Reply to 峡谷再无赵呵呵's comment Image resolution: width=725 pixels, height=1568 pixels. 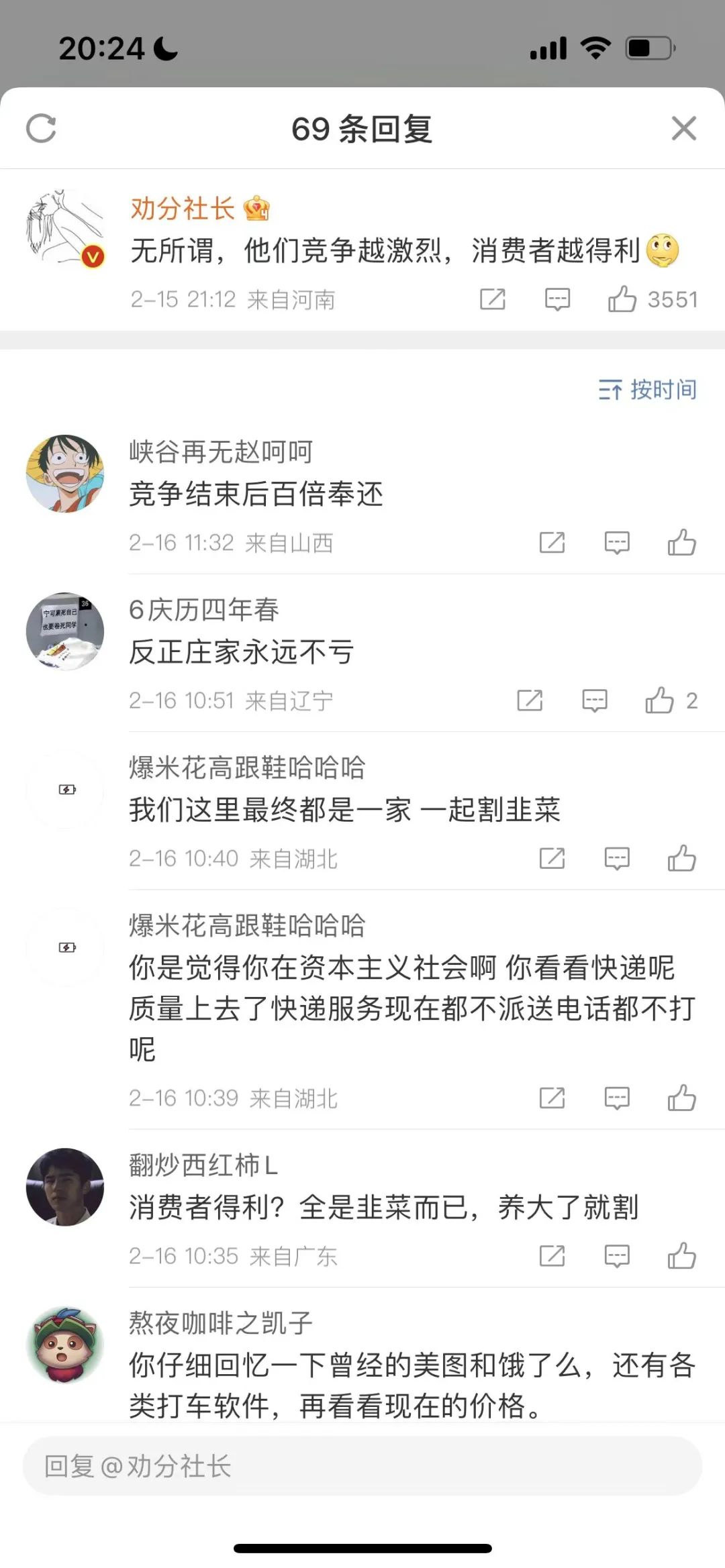tap(617, 543)
